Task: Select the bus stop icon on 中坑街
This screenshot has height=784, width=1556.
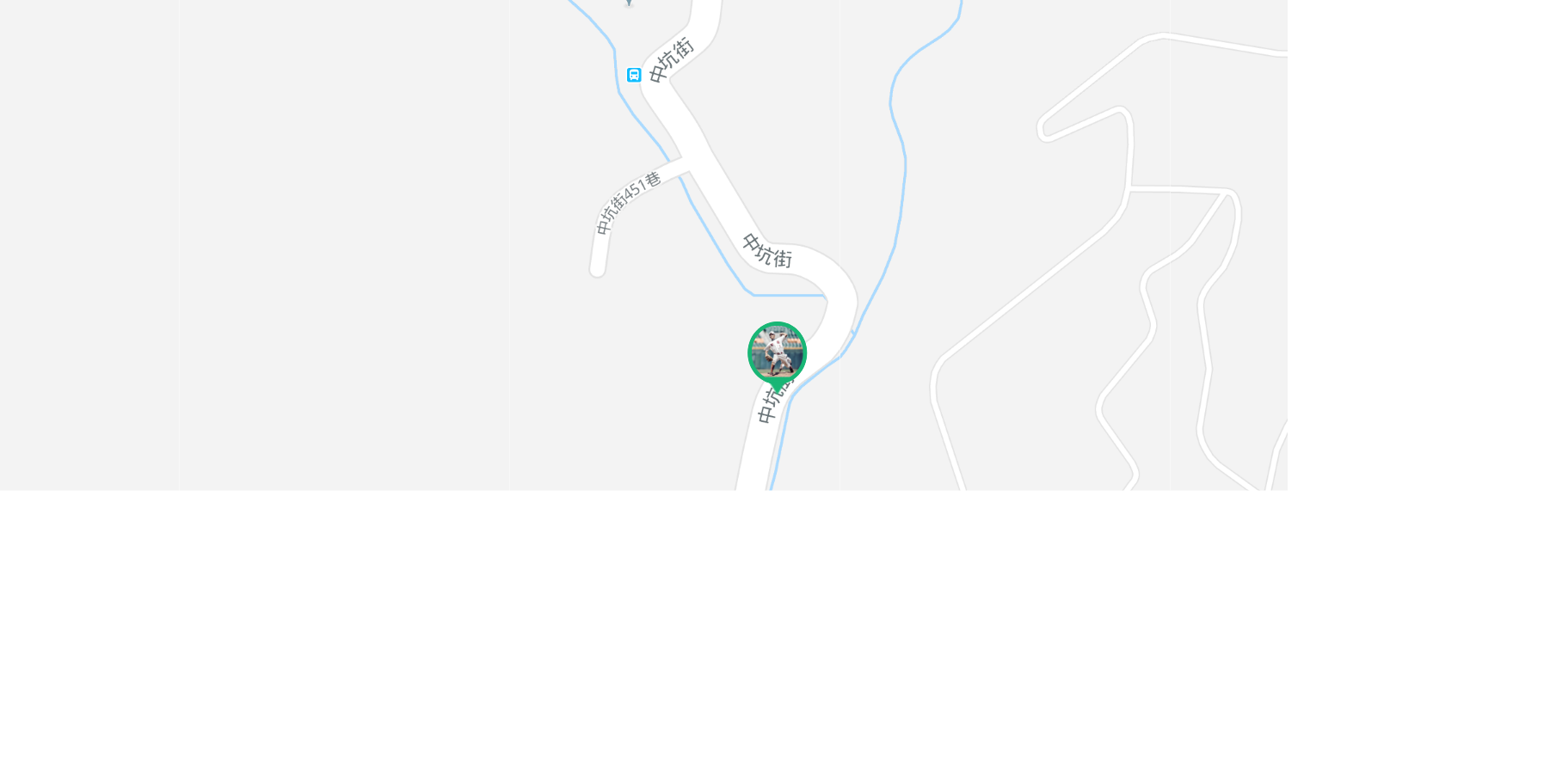Action: pos(634,75)
